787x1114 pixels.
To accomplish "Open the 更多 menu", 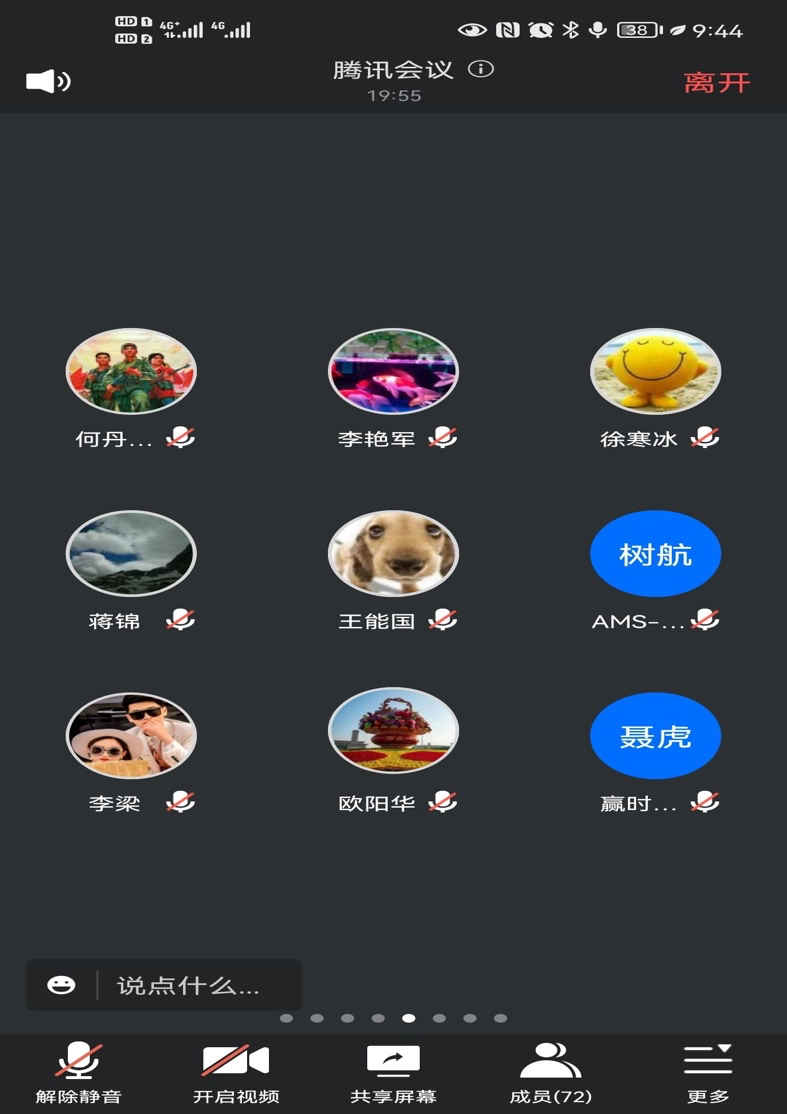I will pos(707,1072).
